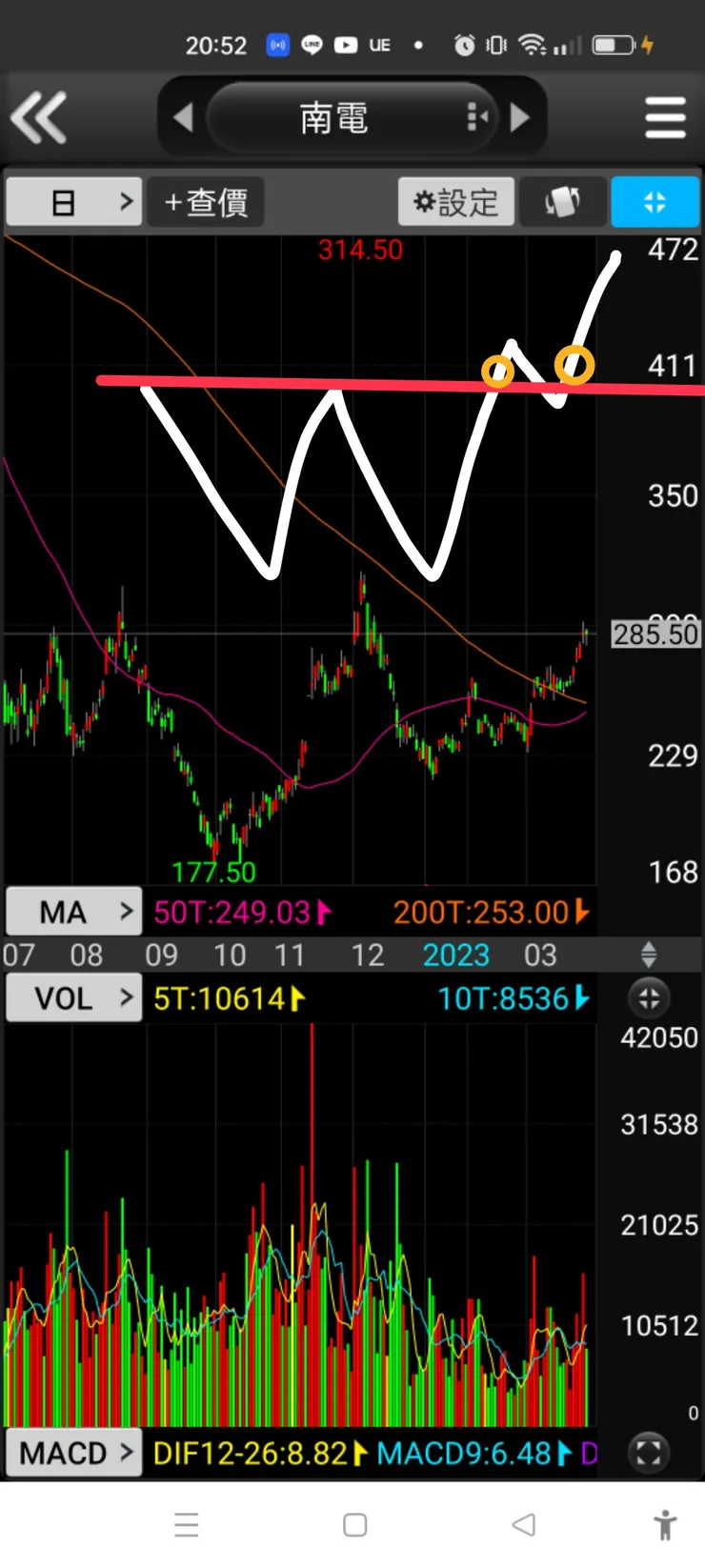Go back with the double-arrow icon
The width and height of the screenshot is (705, 1568).
(x=39, y=117)
